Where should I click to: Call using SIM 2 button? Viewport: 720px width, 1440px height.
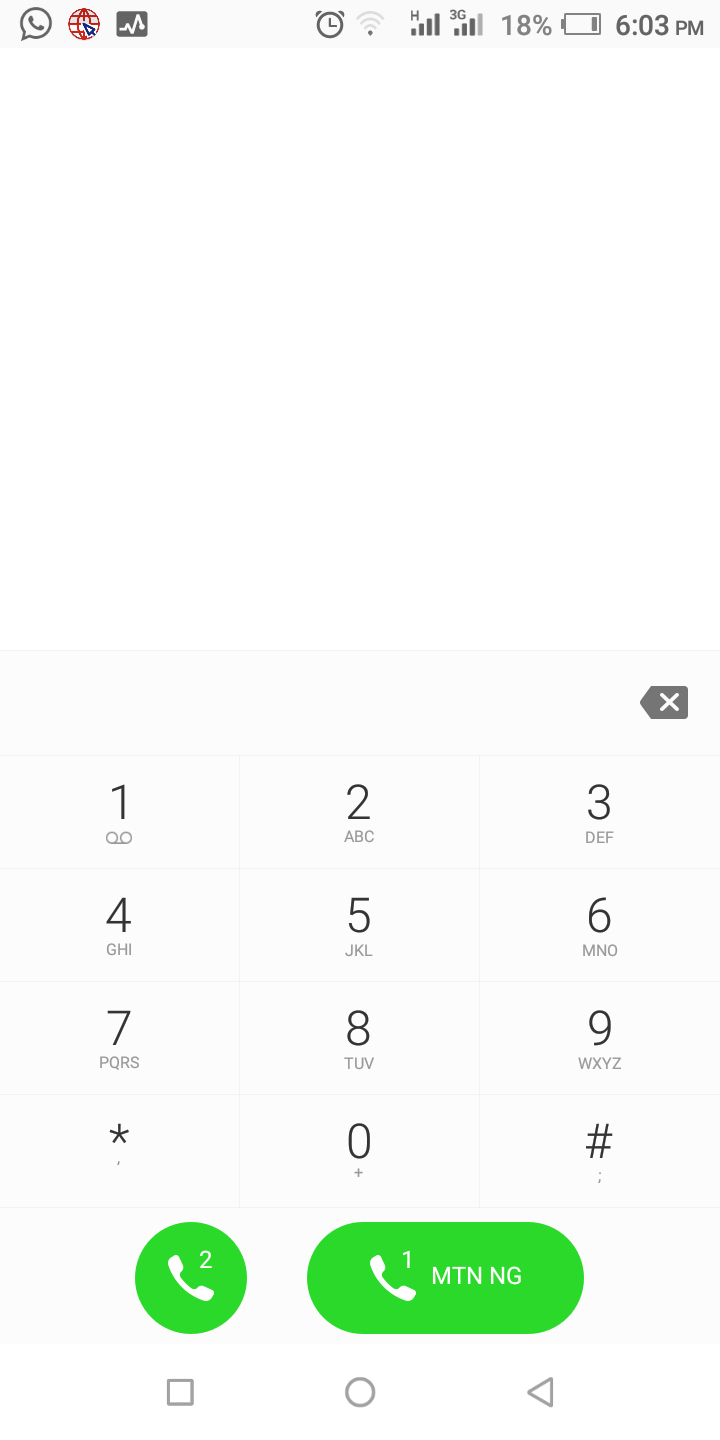[x=191, y=1278]
